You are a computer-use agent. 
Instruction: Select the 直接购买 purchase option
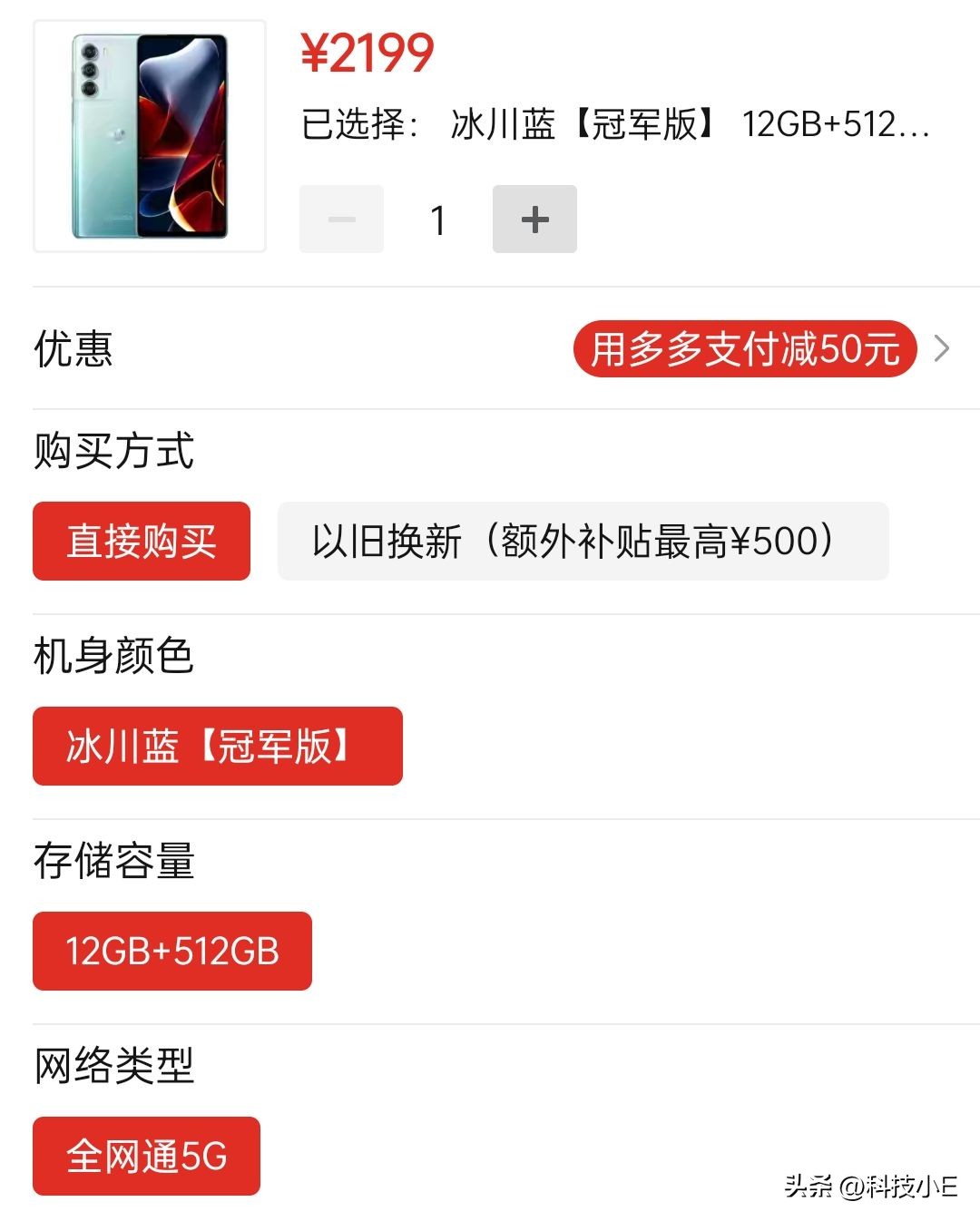point(141,542)
